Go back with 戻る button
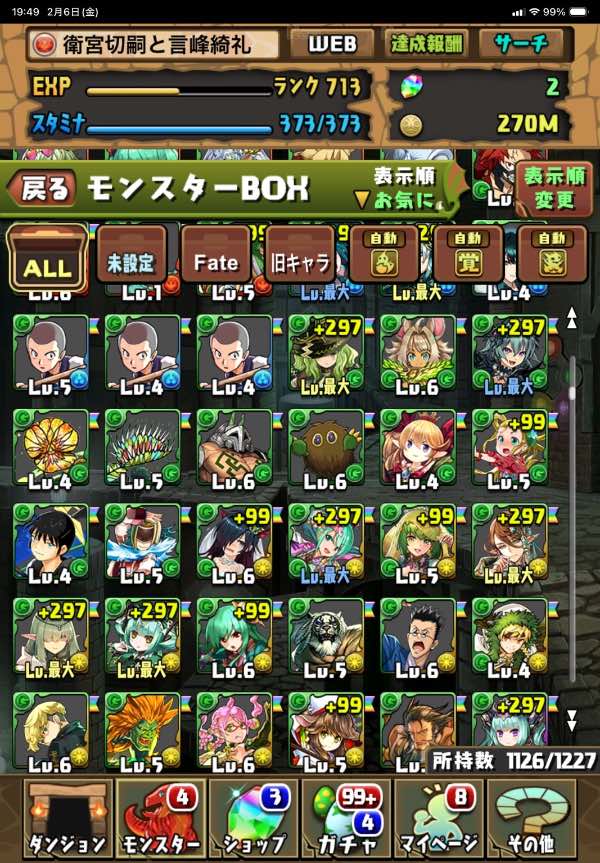The height and width of the screenshot is (863, 600). tap(44, 187)
